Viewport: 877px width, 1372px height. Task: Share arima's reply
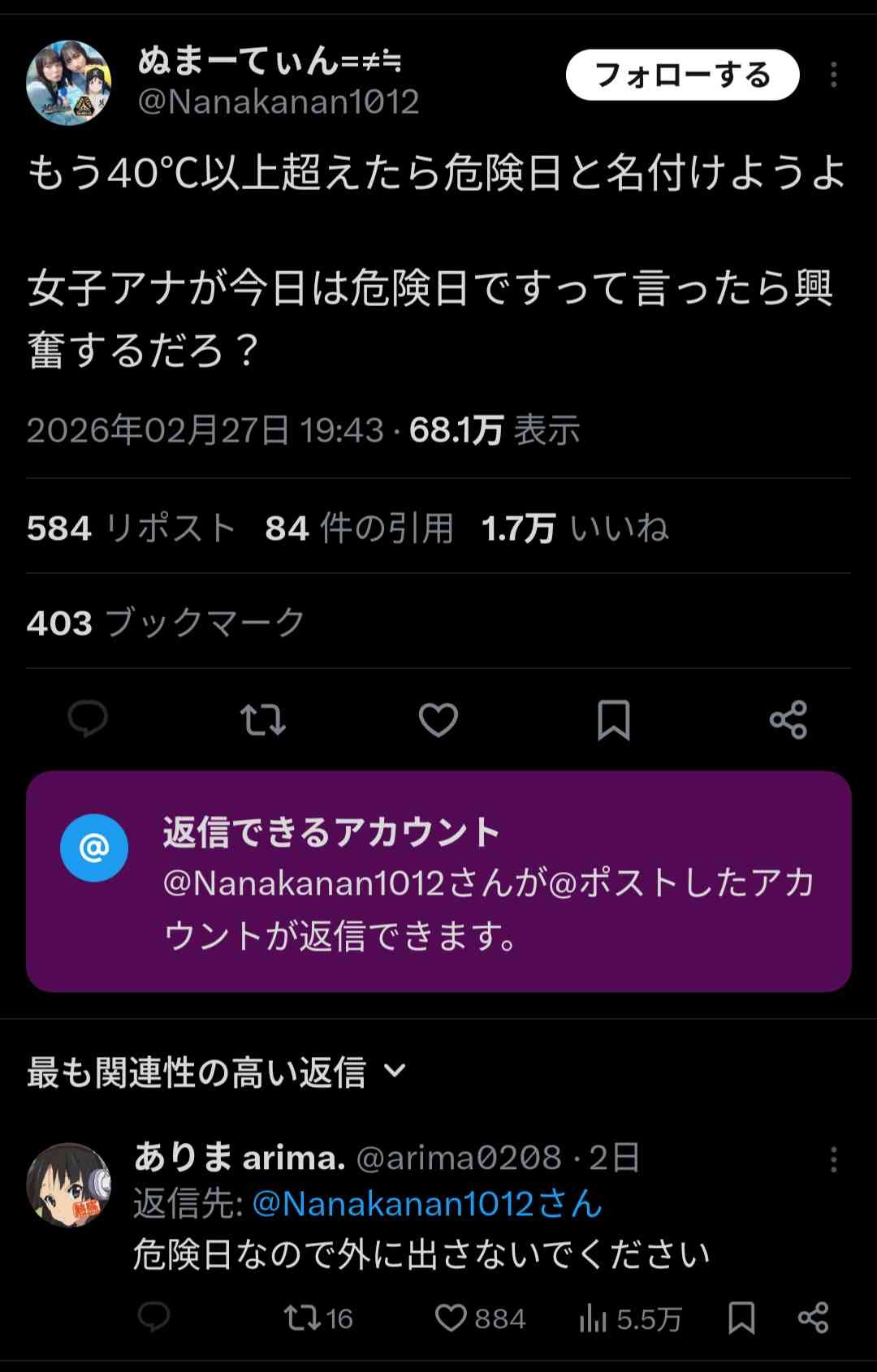[813, 1318]
